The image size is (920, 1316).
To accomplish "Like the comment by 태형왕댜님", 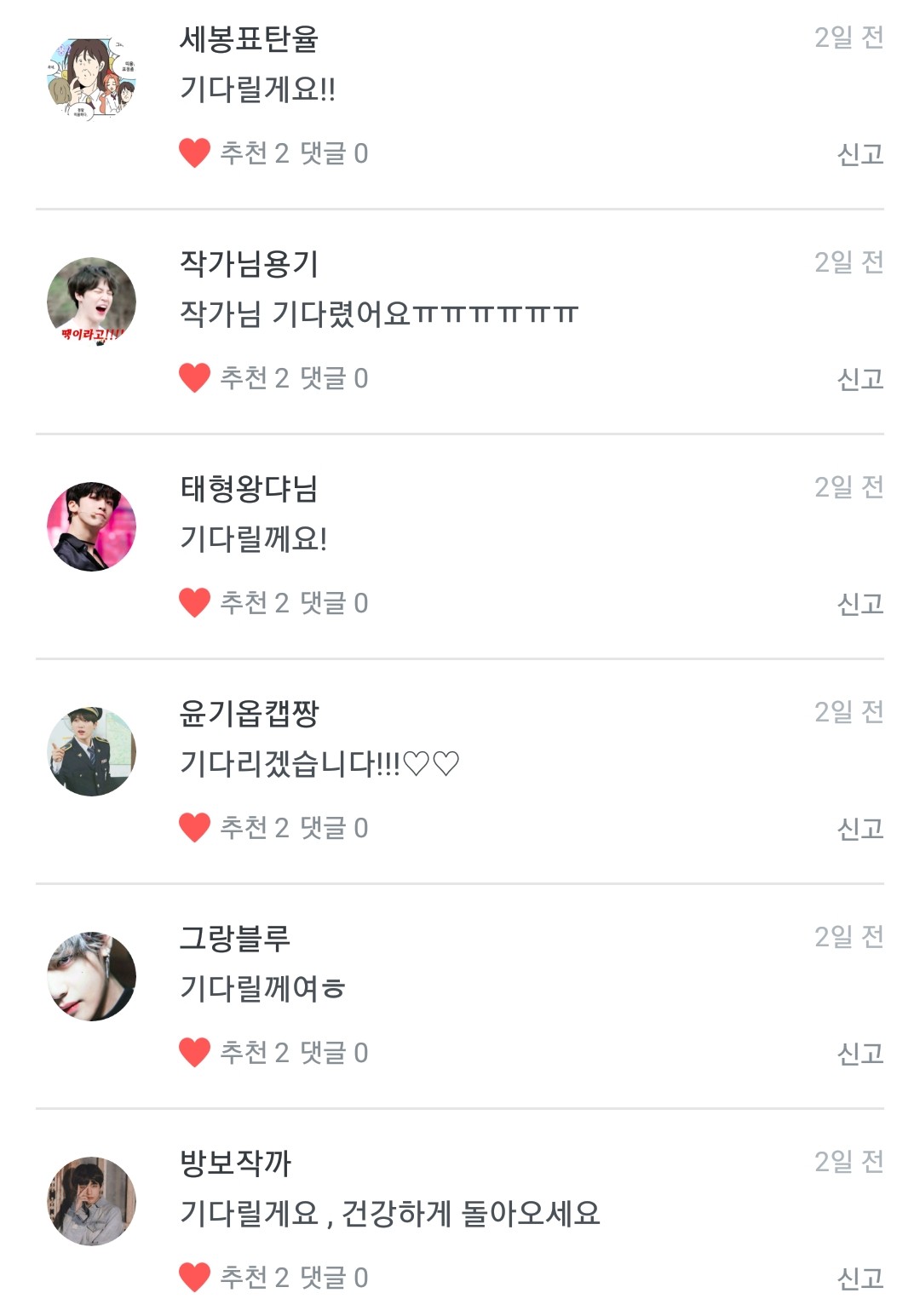I will [x=195, y=603].
